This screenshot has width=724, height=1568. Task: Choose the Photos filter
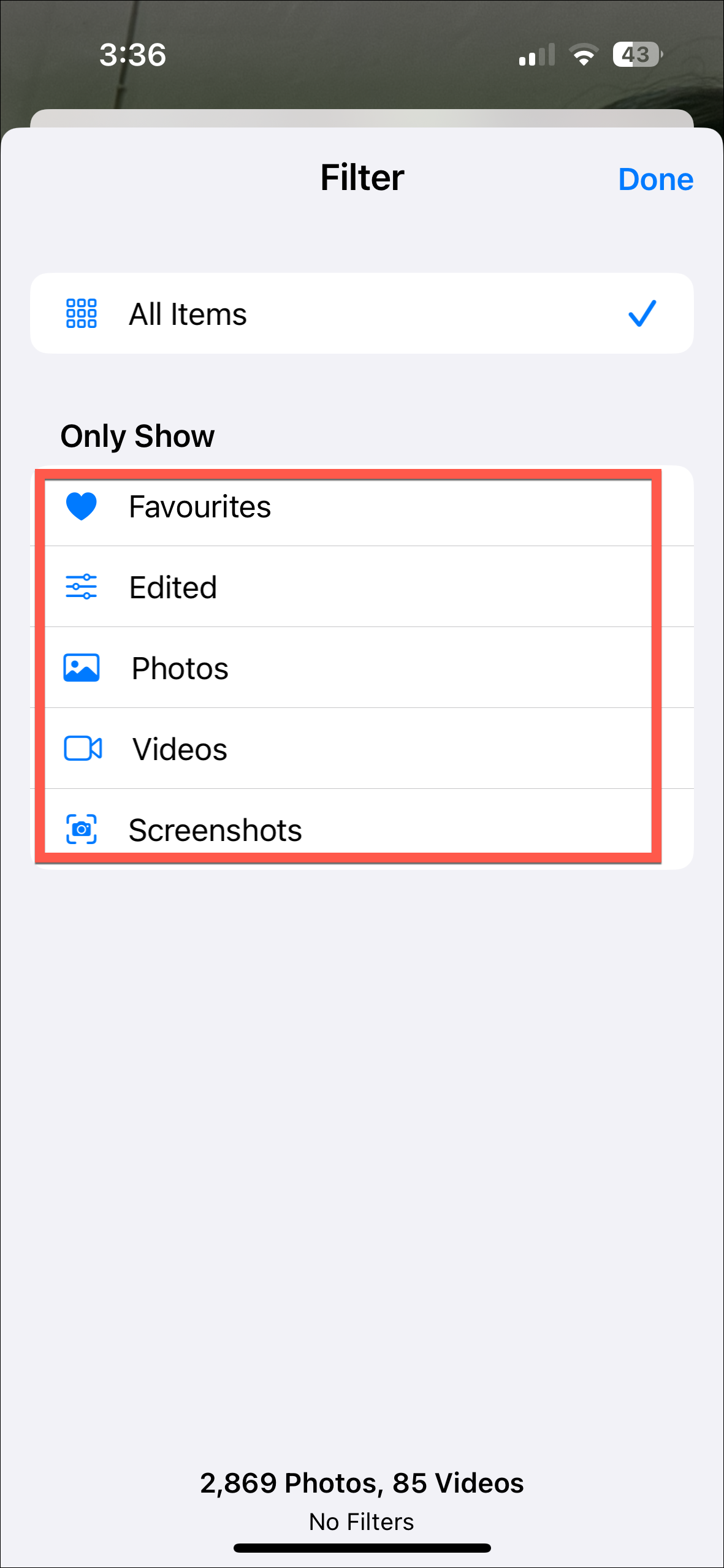(x=361, y=668)
